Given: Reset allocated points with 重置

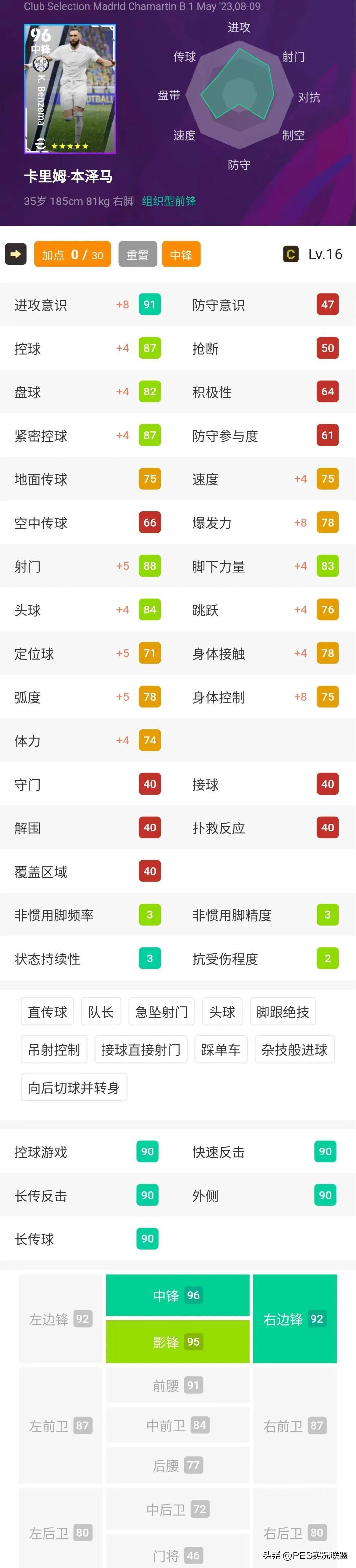Looking at the screenshot, I should tap(137, 255).
